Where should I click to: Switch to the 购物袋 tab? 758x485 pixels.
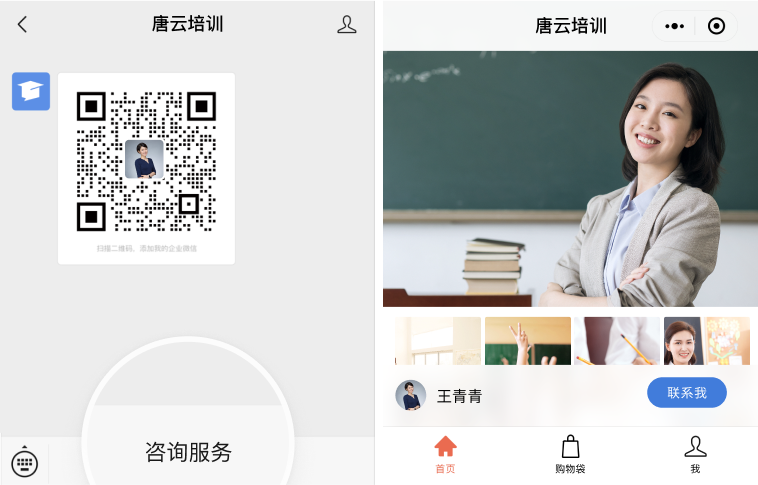[570, 454]
